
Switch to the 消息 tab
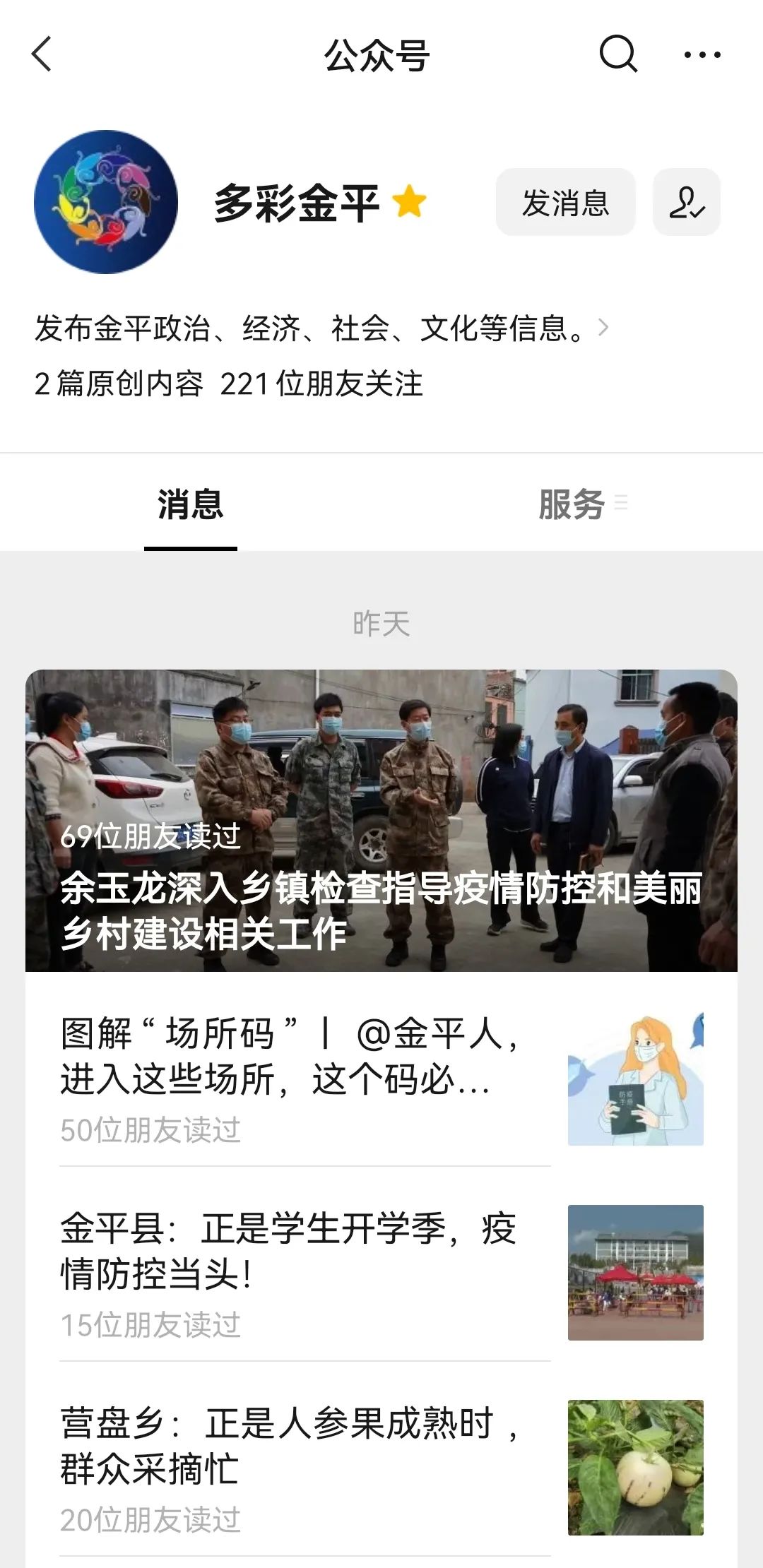click(191, 504)
